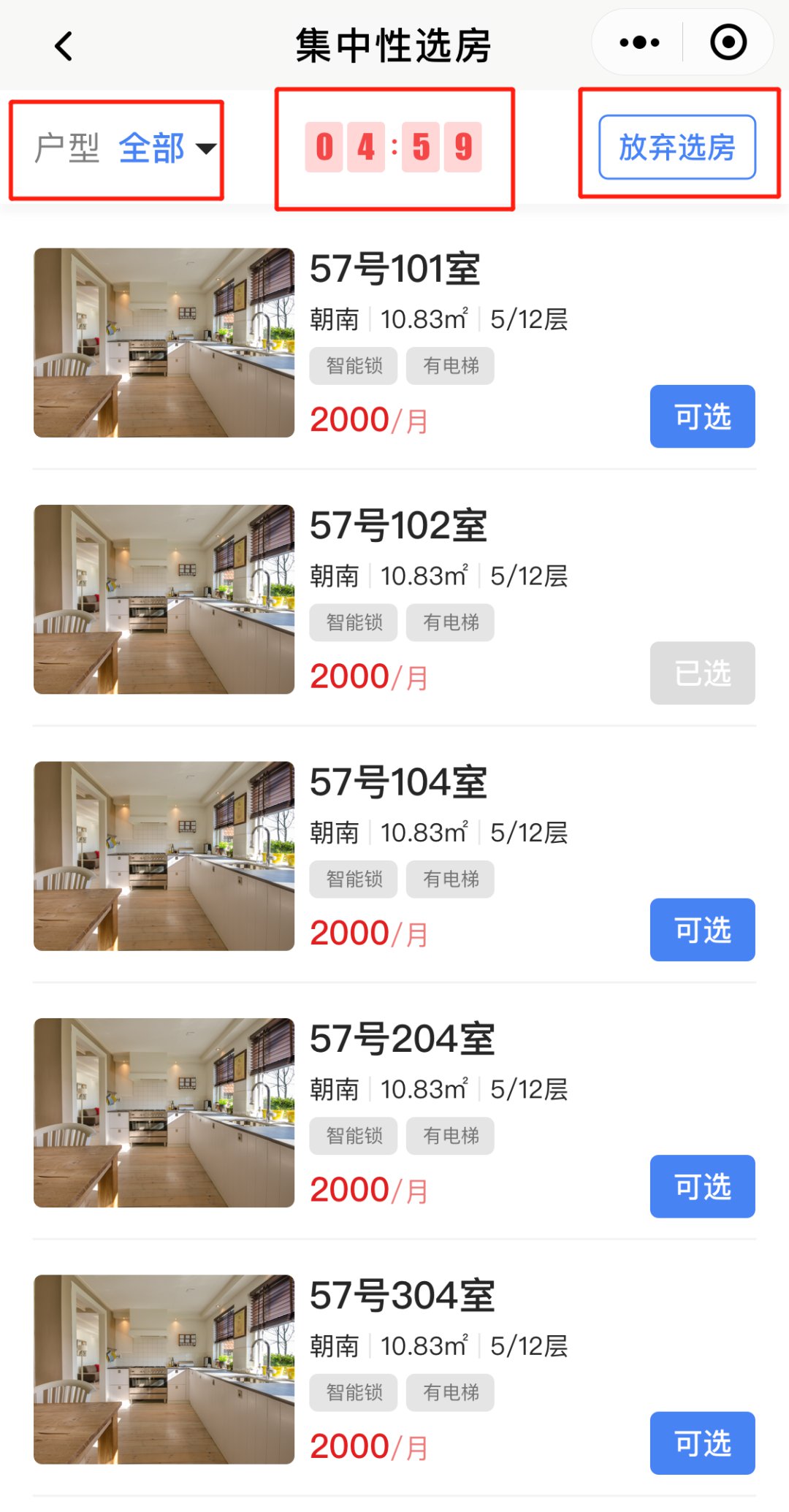Close the mini-program with the circle icon
Screen dimensions: 789x1512
tap(728, 42)
